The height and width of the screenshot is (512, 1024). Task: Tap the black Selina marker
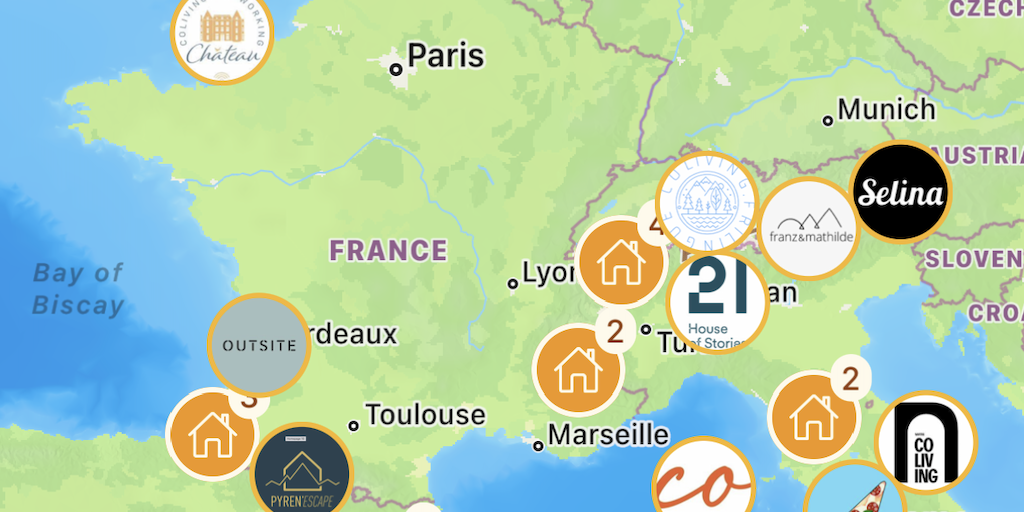pyautogui.click(x=901, y=193)
